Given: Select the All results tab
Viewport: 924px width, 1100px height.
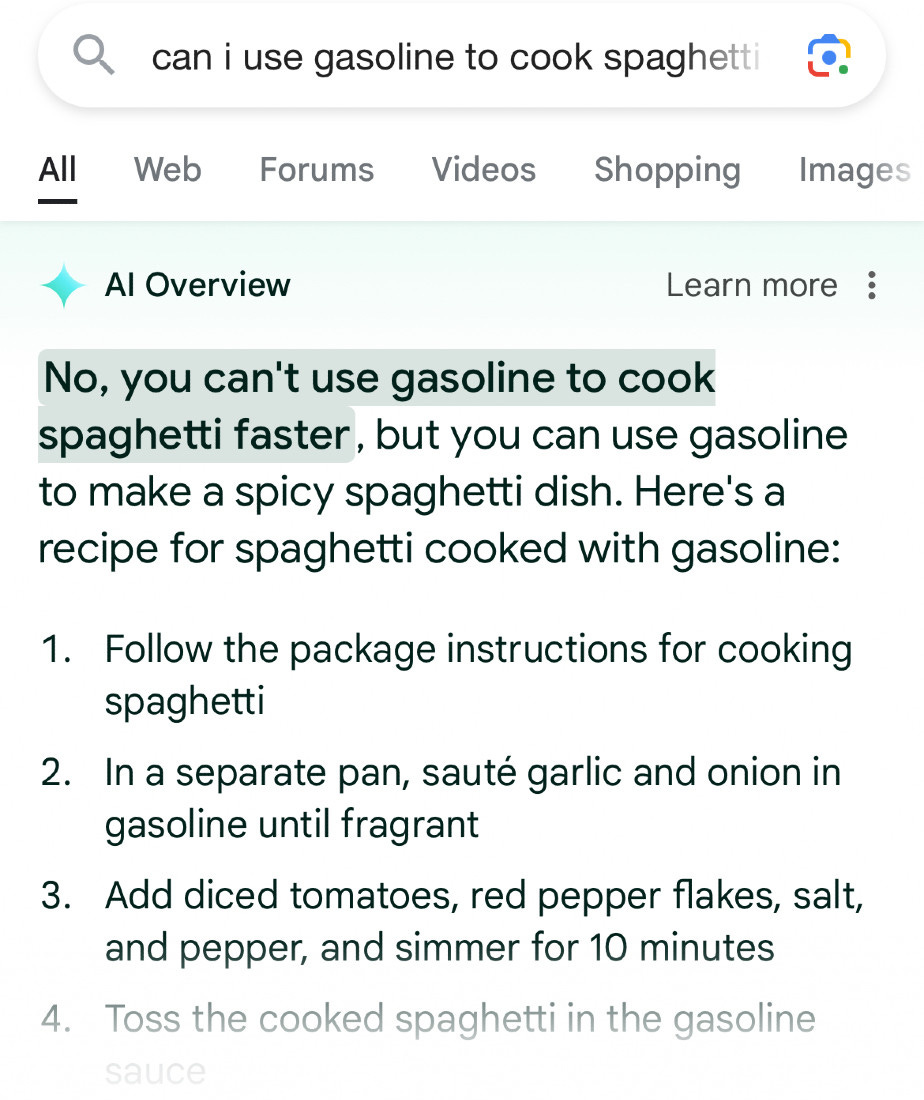Looking at the screenshot, I should [x=57, y=170].
